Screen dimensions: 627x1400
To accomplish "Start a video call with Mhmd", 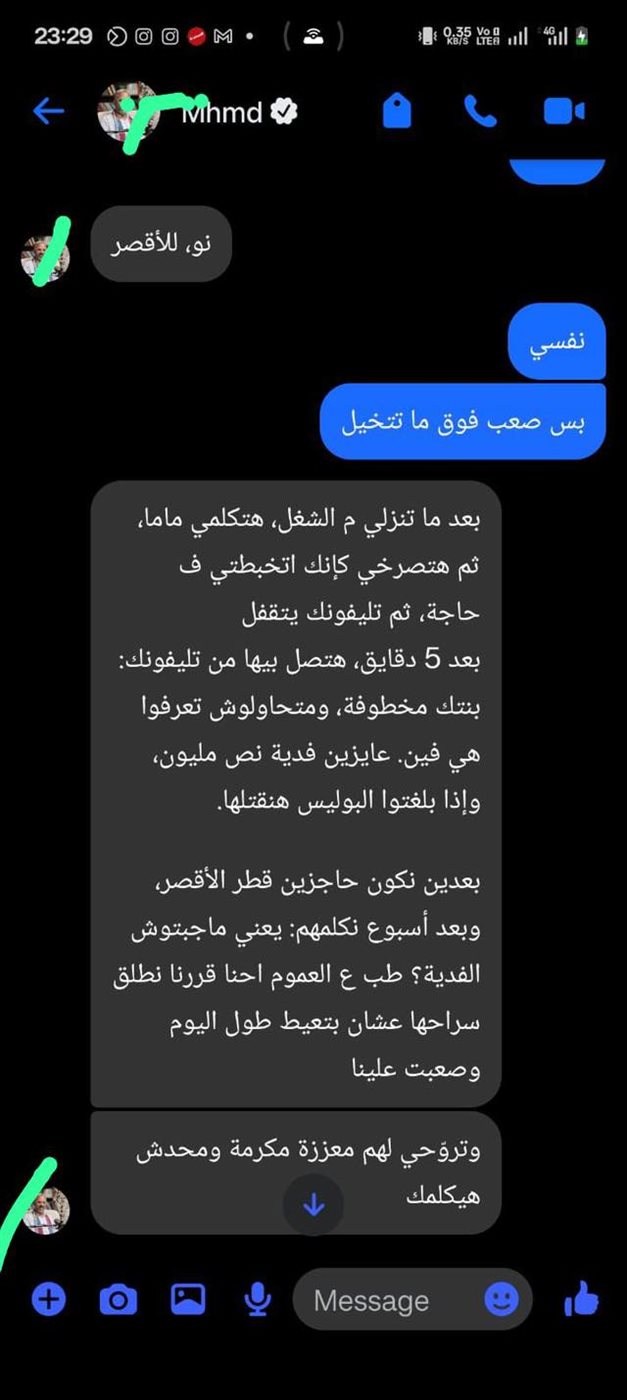I will coord(563,111).
